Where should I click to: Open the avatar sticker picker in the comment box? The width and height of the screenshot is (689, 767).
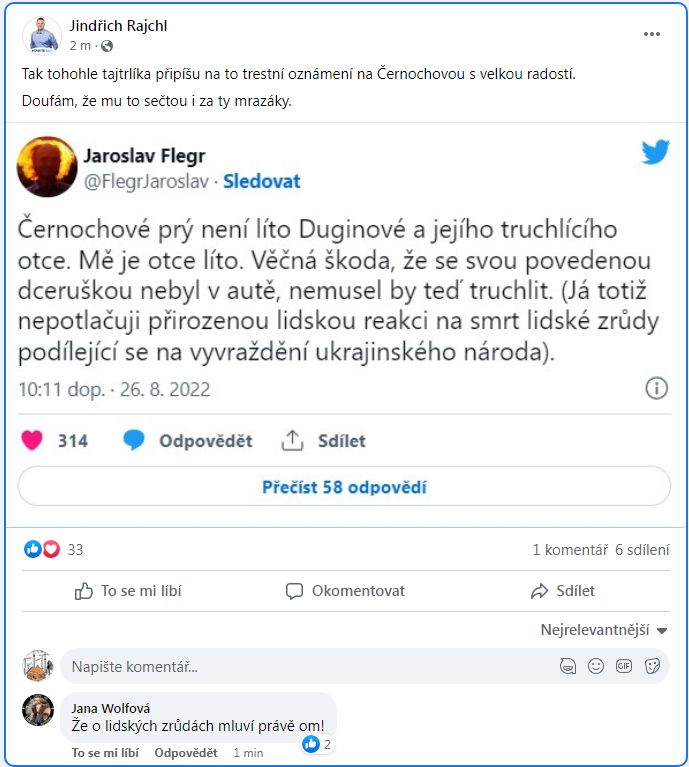point(568,666)
